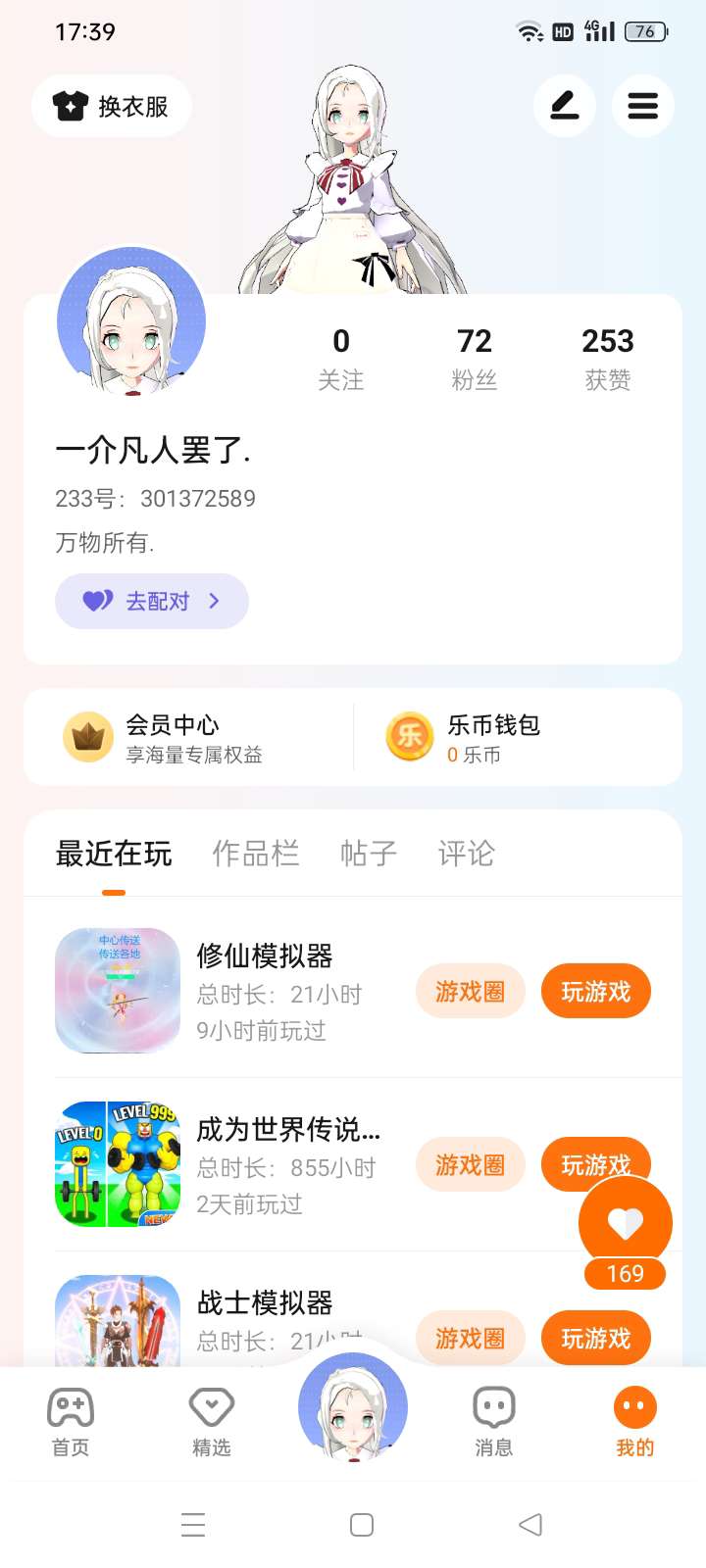Open the 消息 messages tab
Image resolution: width=706 pixels, height=1568 pixels.
coord(494,1422)
